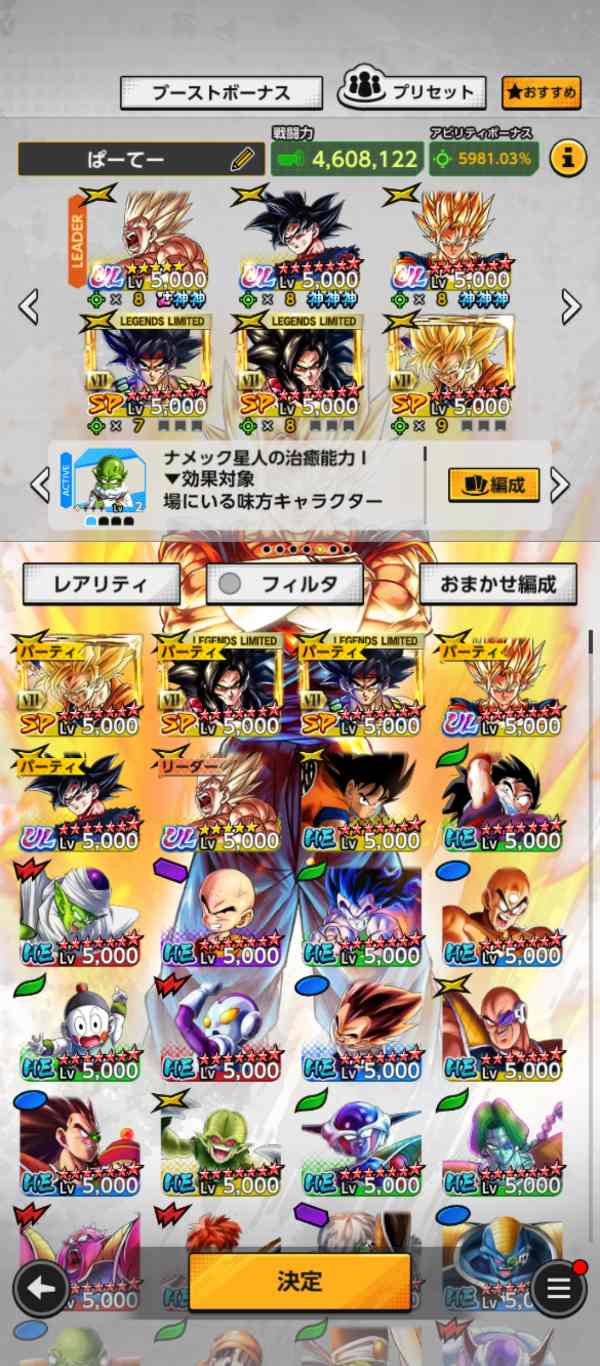Select the Piccolo character tile
Viewport: 600px width, 1366px height.
(x=79, y=915)
